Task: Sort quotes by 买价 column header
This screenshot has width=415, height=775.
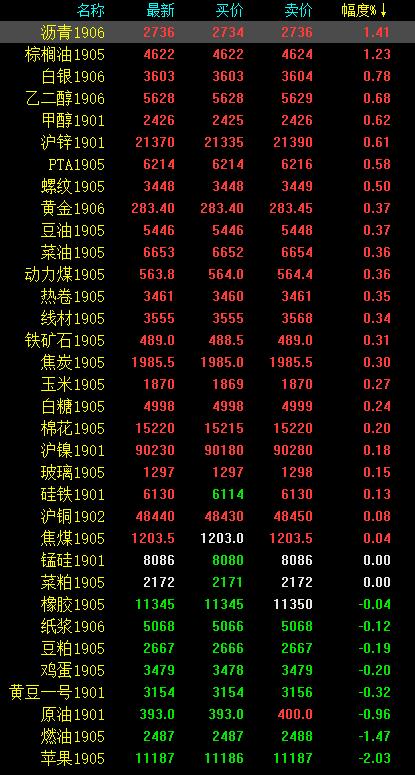Action: click(x=230, y=10)
